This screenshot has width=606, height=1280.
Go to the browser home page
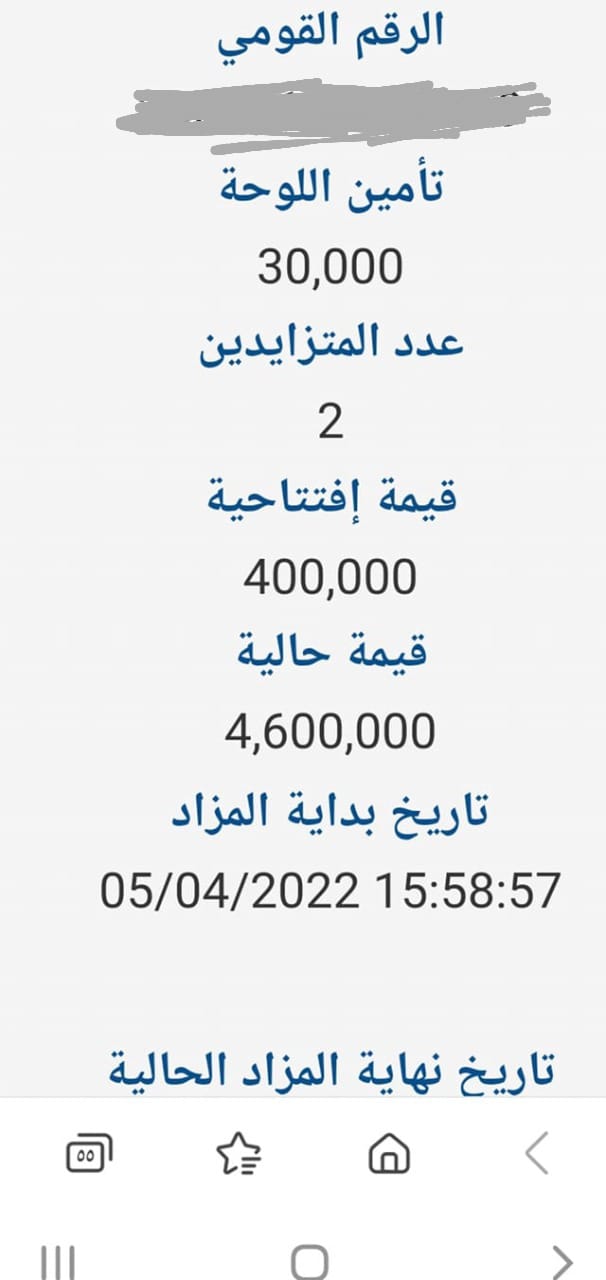click(x=388, y=1156)
